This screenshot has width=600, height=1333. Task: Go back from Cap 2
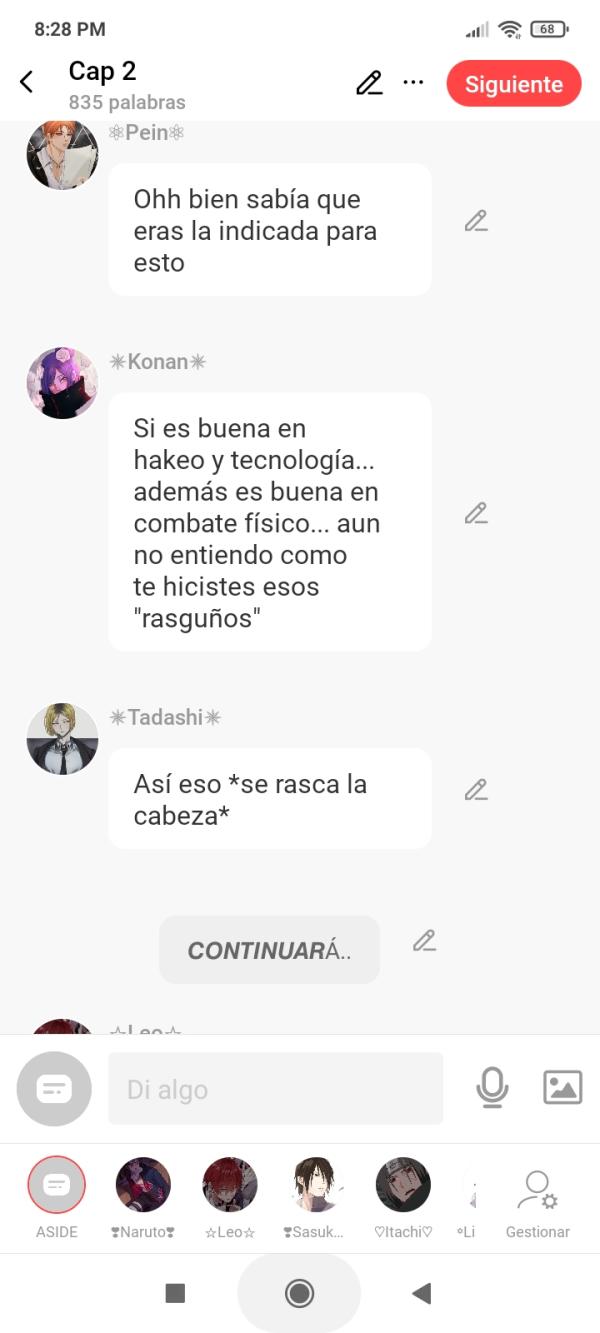click(27, 82)
